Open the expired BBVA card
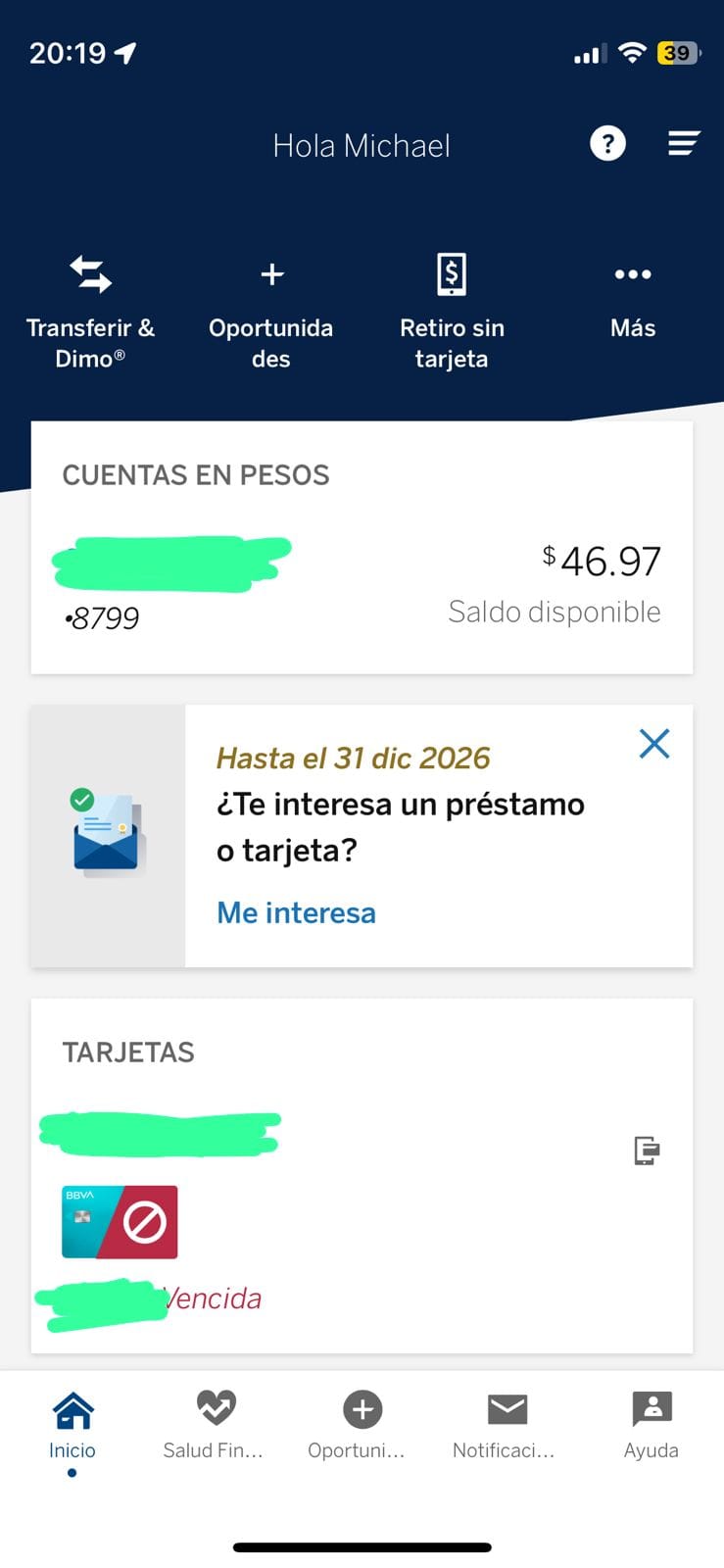 [x=120, y=1222]
